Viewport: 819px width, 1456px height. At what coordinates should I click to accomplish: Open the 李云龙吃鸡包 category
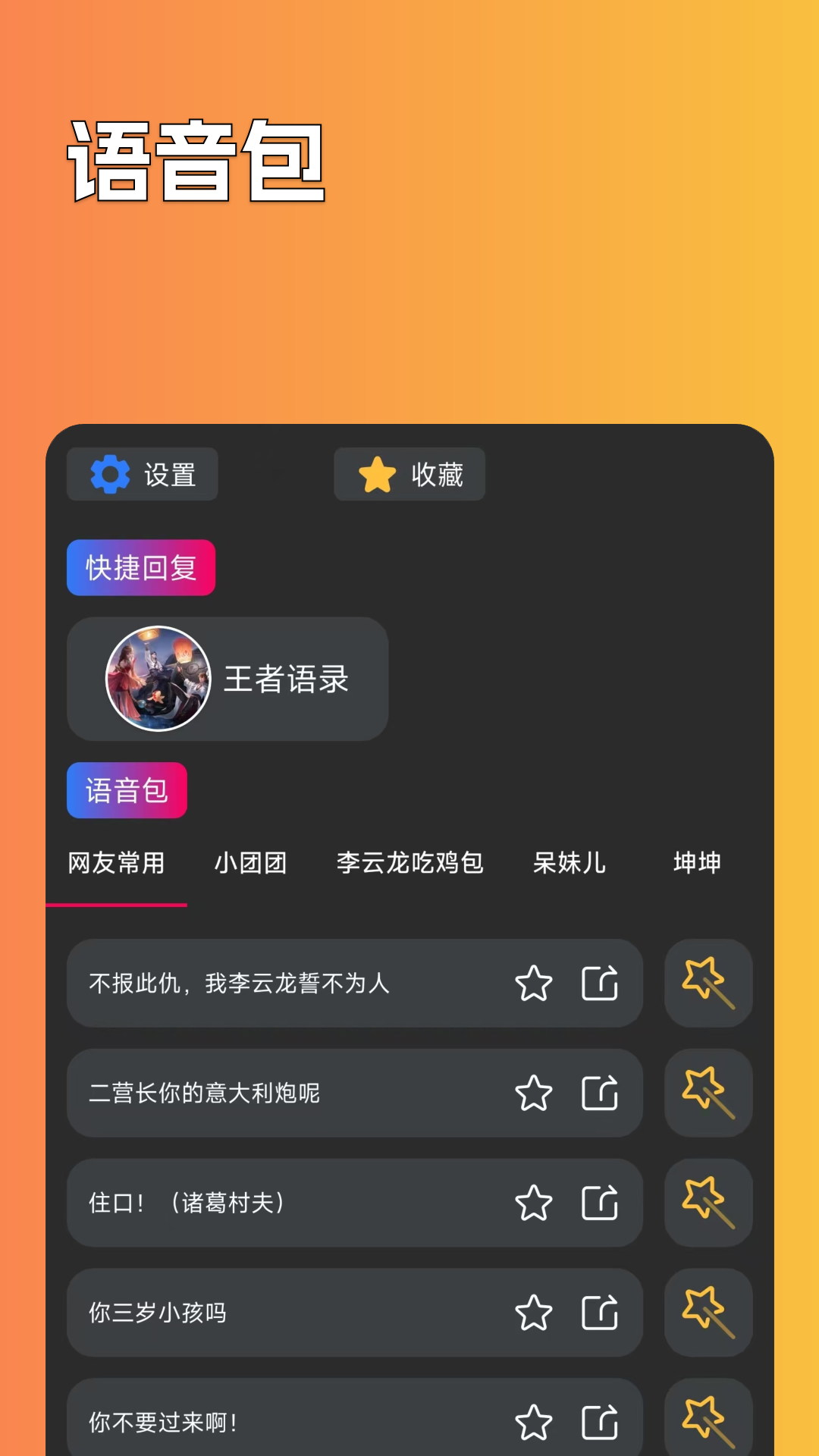pyautogui.click(x=410, y=863)
